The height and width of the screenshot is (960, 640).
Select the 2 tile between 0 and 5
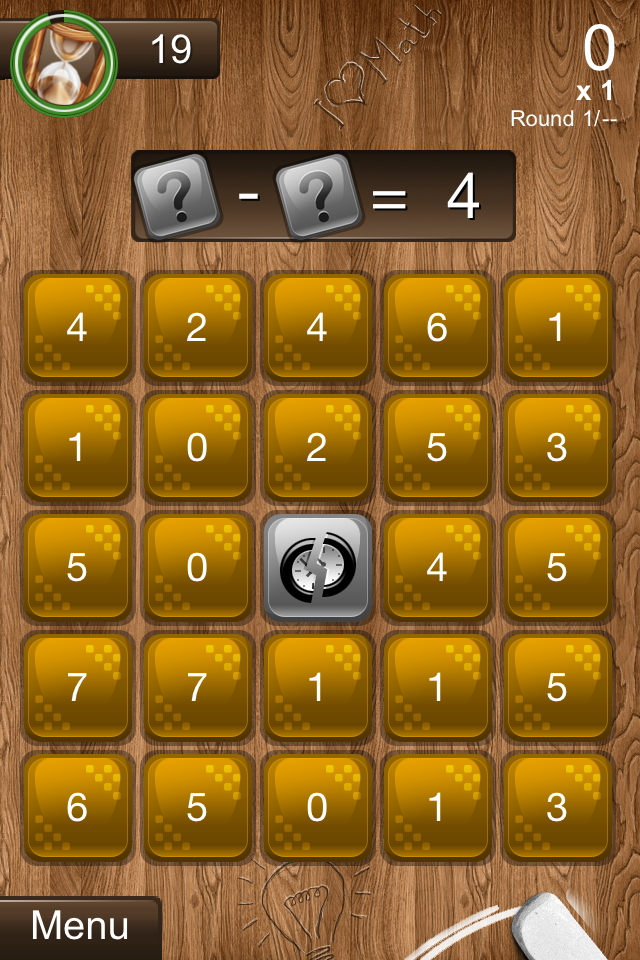pyautogui.click(x=317, y=447)
